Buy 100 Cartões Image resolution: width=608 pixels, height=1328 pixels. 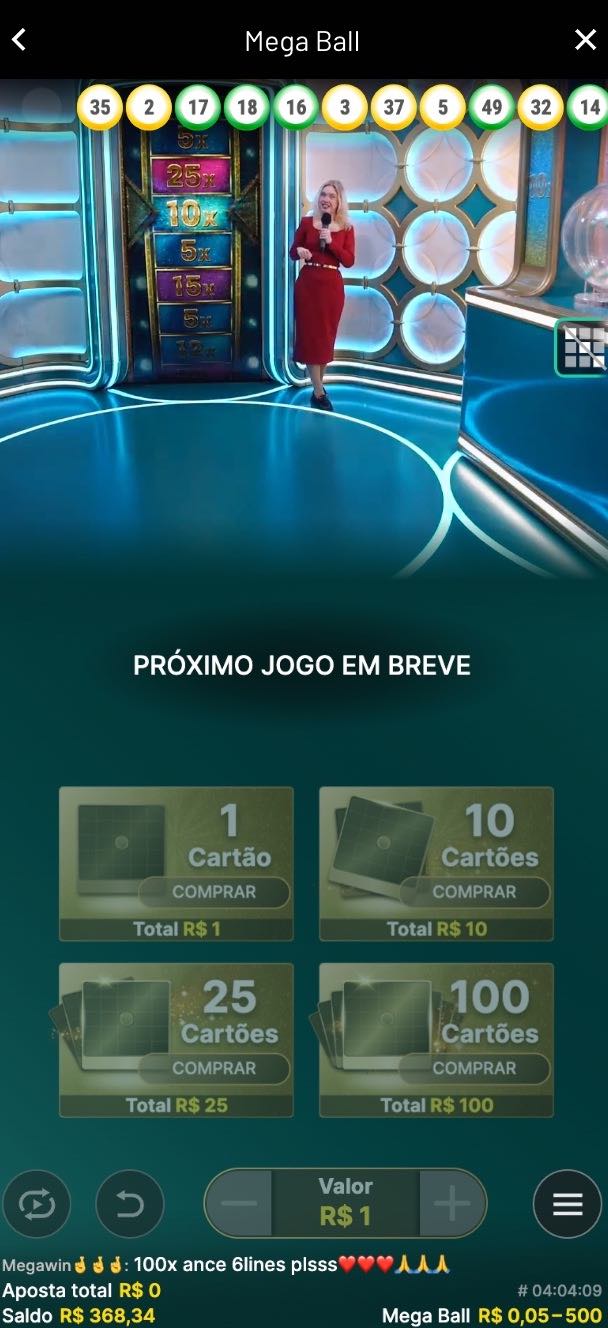click(474, 1068)
